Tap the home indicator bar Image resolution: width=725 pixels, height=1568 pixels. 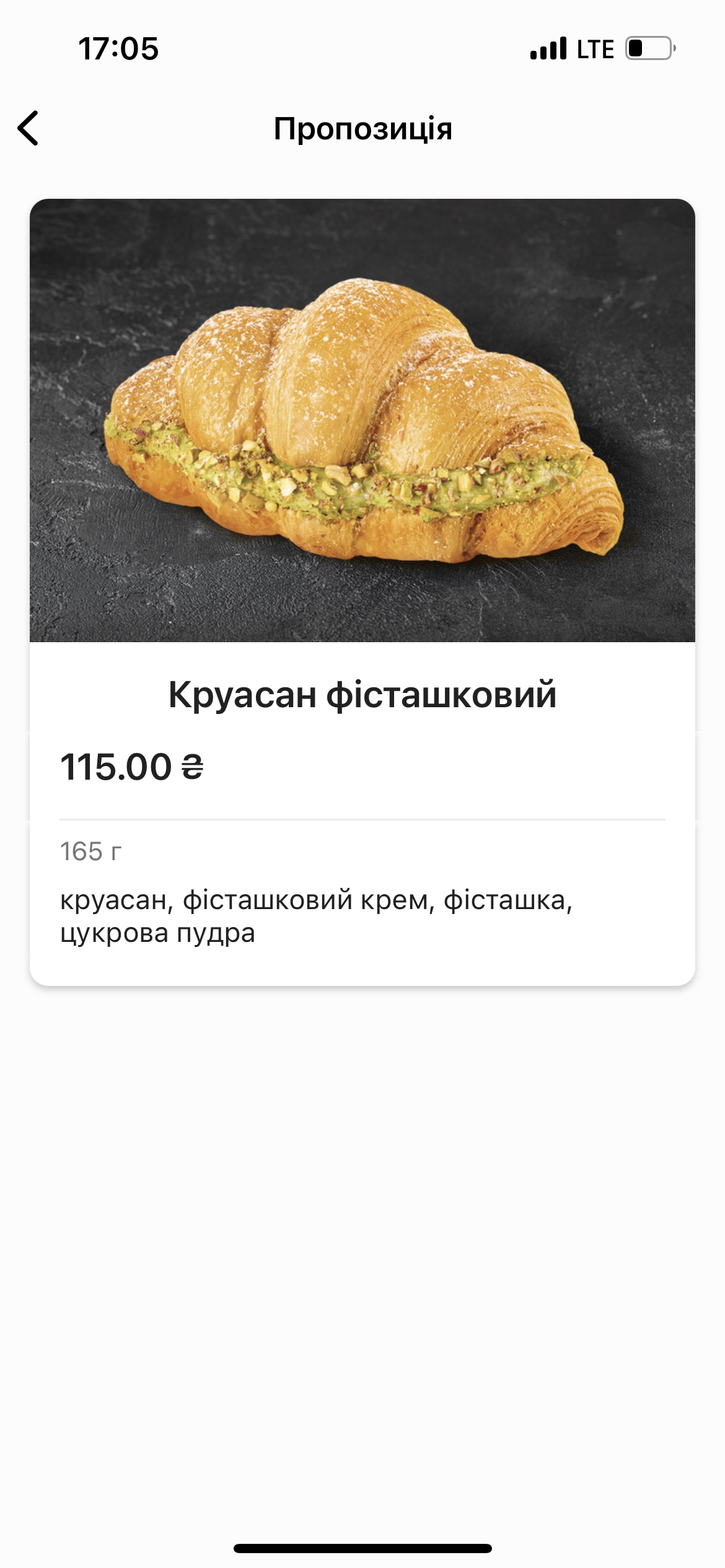click(x=362, y=1546)
